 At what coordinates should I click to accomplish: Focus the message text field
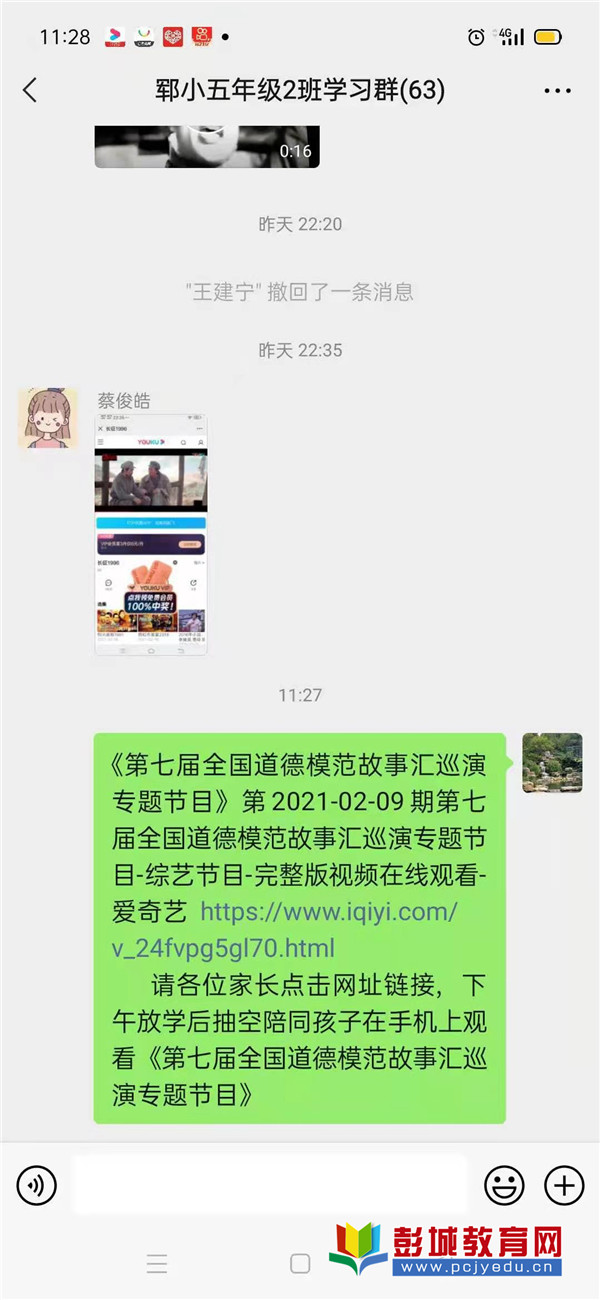(270, 1186)
